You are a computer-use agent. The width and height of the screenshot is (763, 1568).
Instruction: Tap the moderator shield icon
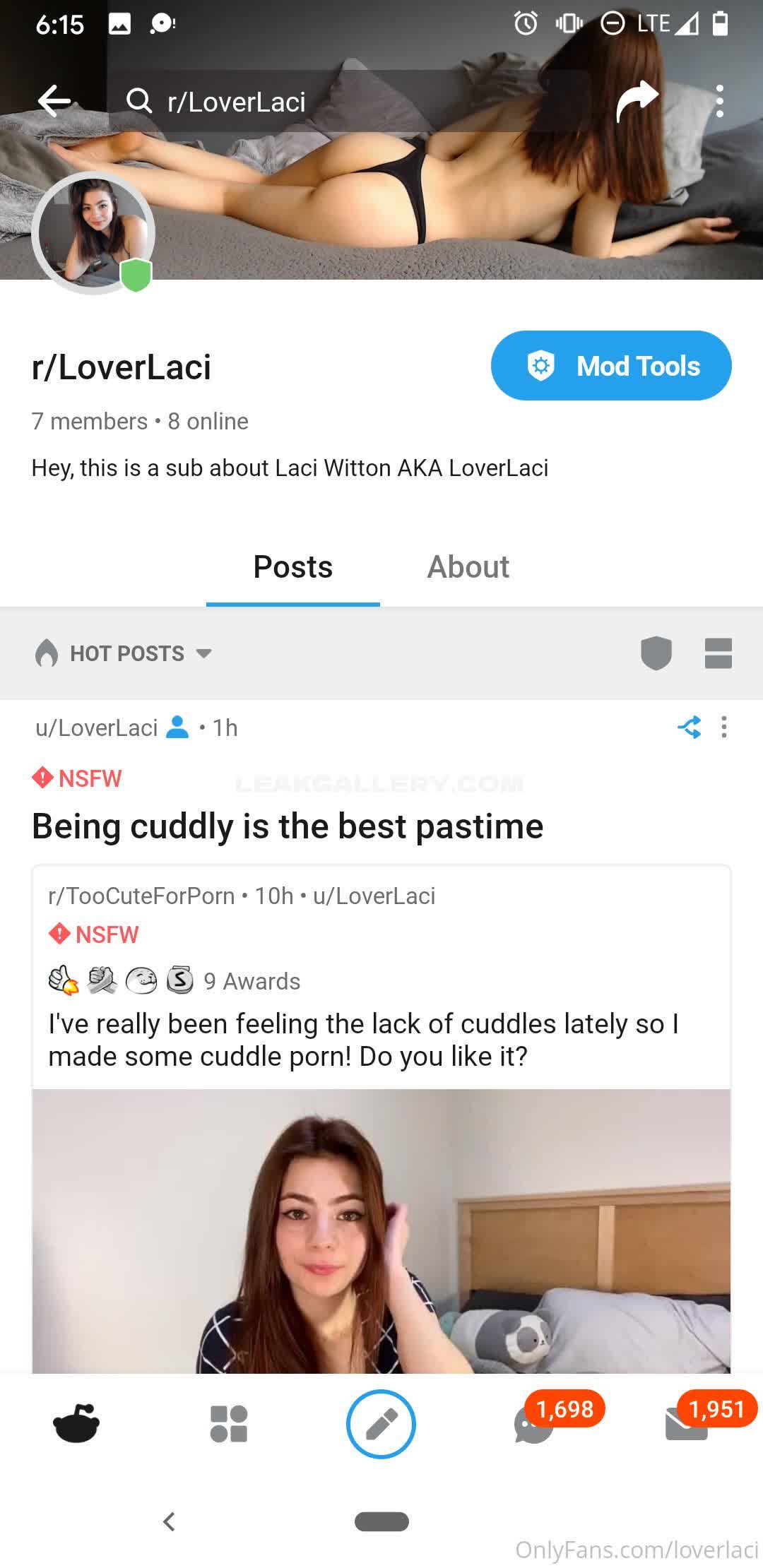point(656,653)
